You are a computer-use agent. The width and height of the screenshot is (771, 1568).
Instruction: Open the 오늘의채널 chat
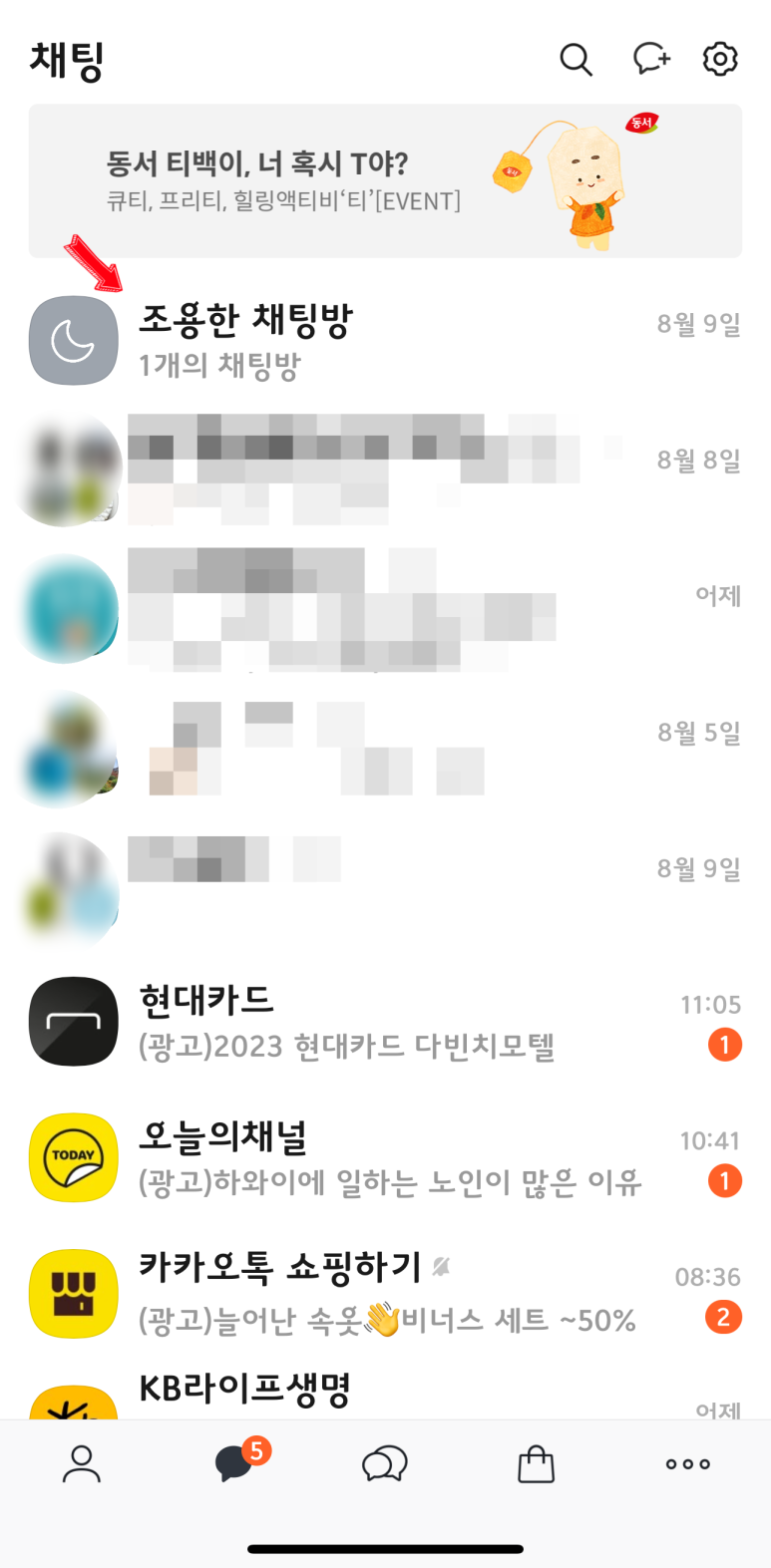click(x=385, y=1157)
